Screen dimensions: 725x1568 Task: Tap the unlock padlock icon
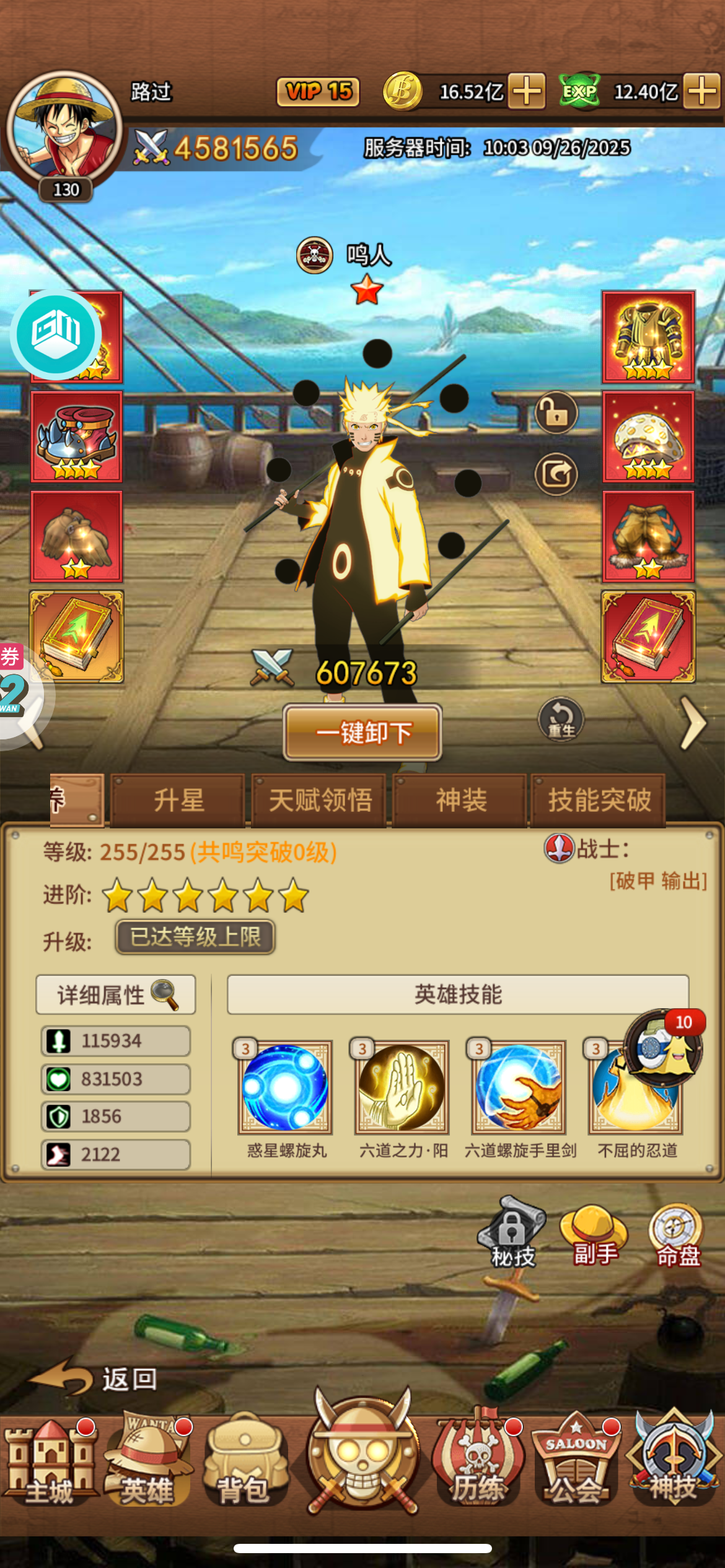pos(556,414)
